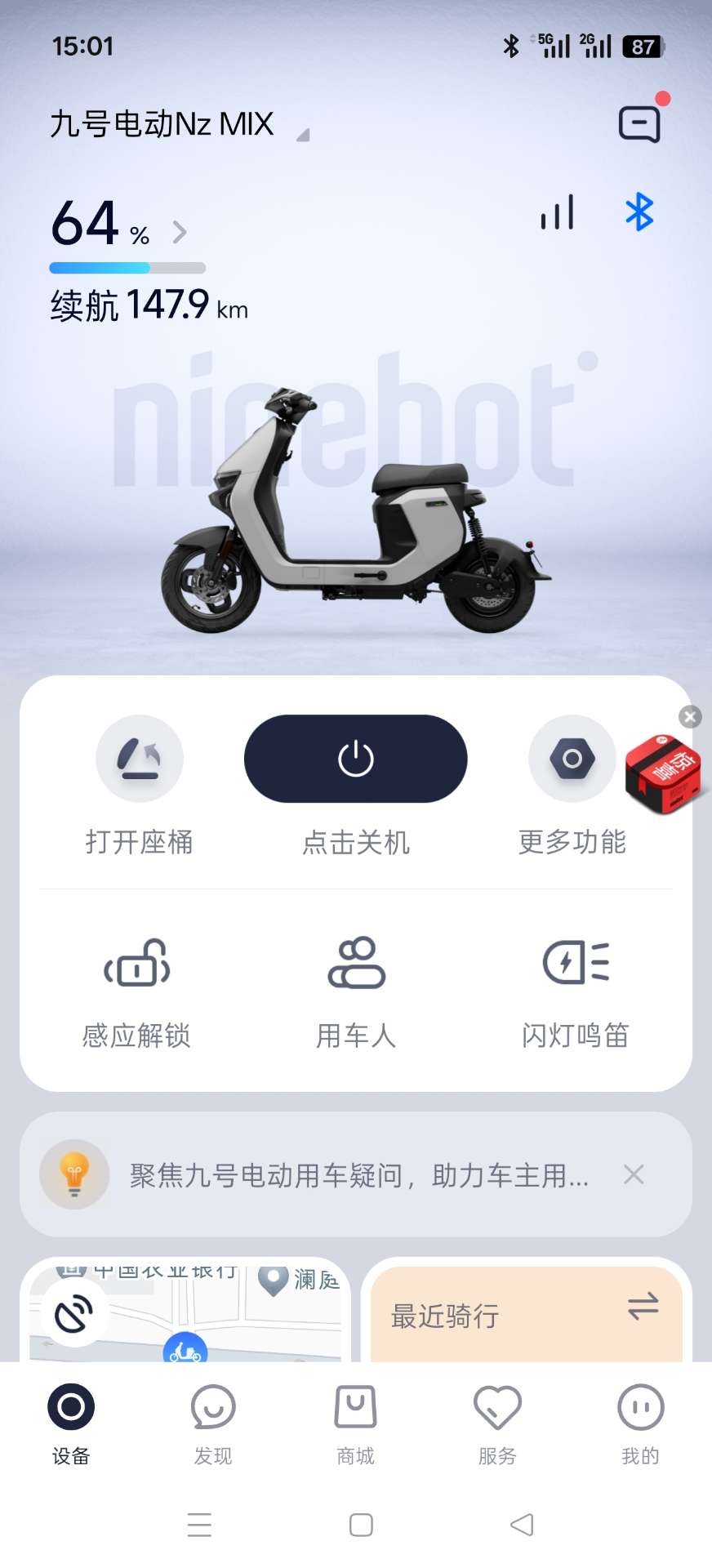
Task: Open battery details via 64% chevron
Action: tap(180, 233)
